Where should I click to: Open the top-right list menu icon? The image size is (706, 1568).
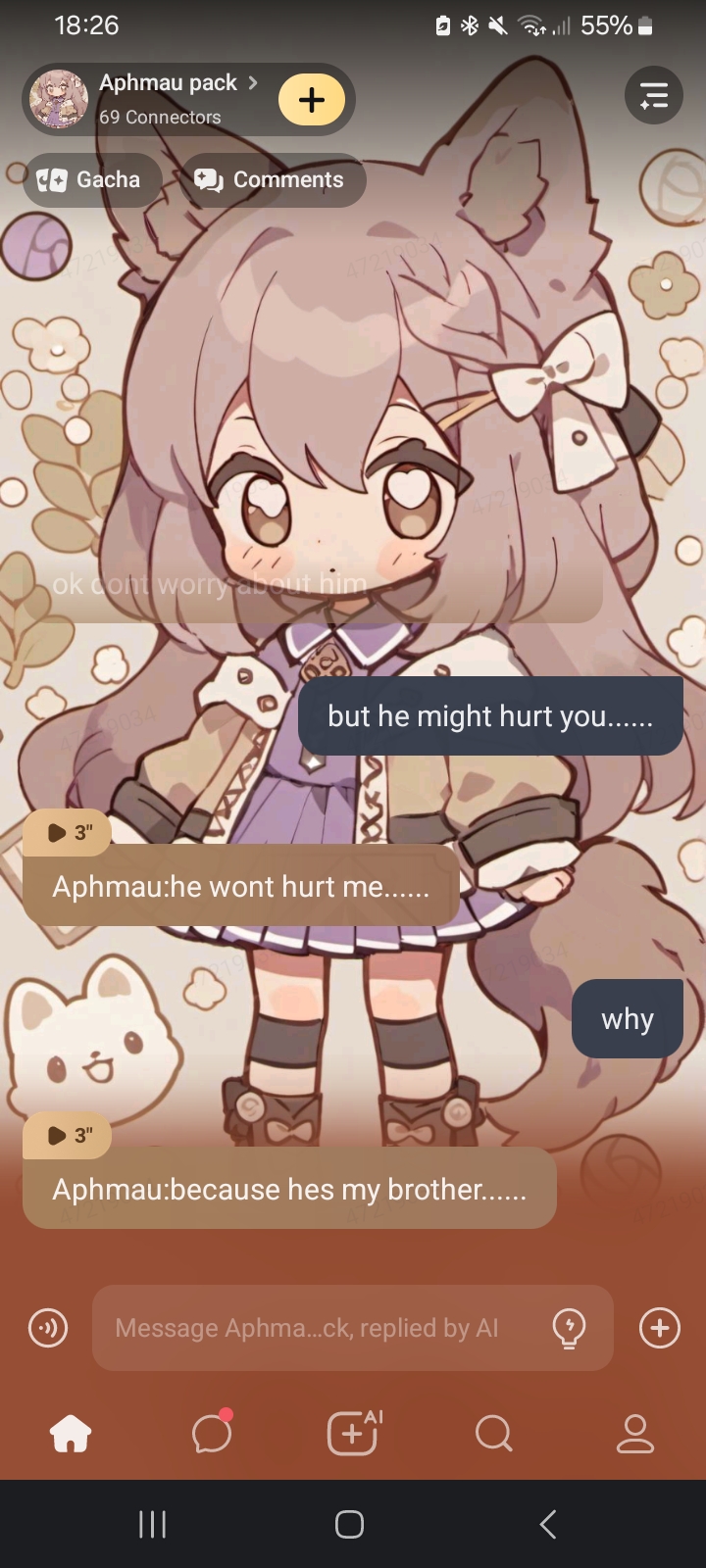click(x=653, y=95)
